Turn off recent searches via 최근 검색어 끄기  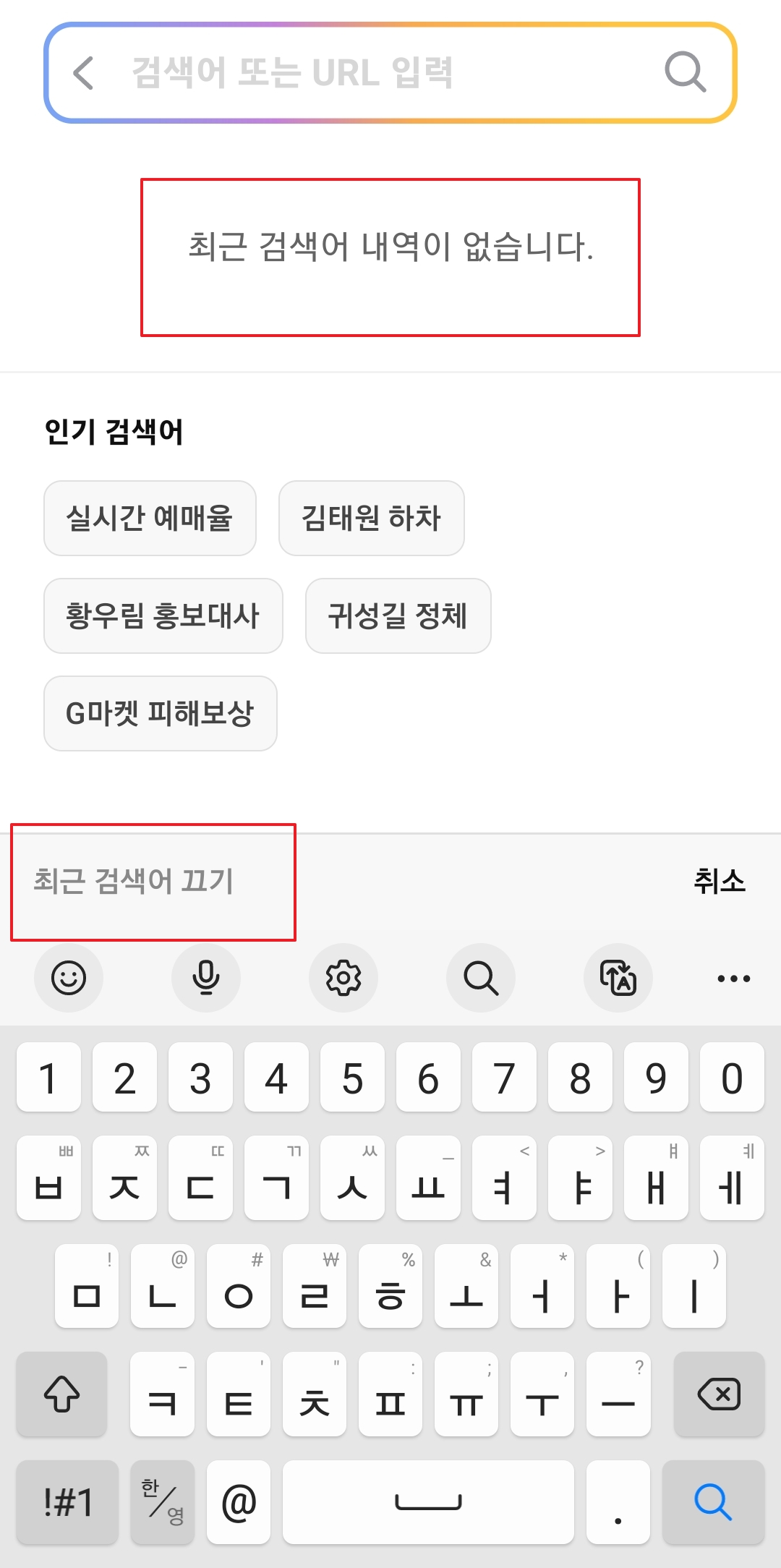click(x=135, y=882)
